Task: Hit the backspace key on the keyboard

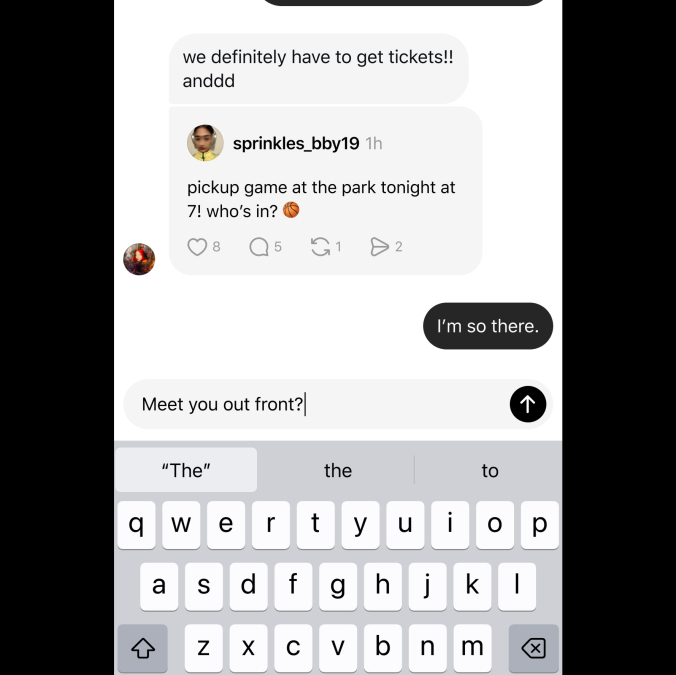Action: coord(534,648)
